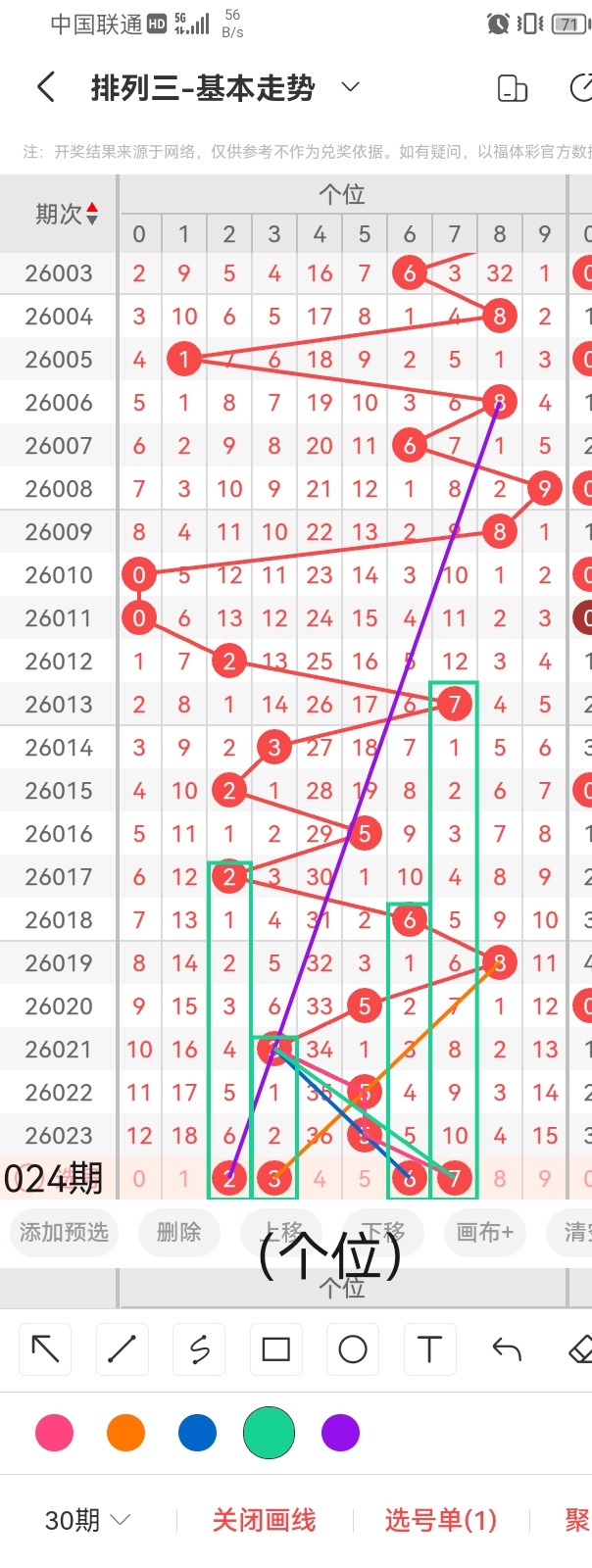Viewport: 592px width, 1568px height.
Task: Go back from the 排列三-基本走势 page
Action: point(45,88)
